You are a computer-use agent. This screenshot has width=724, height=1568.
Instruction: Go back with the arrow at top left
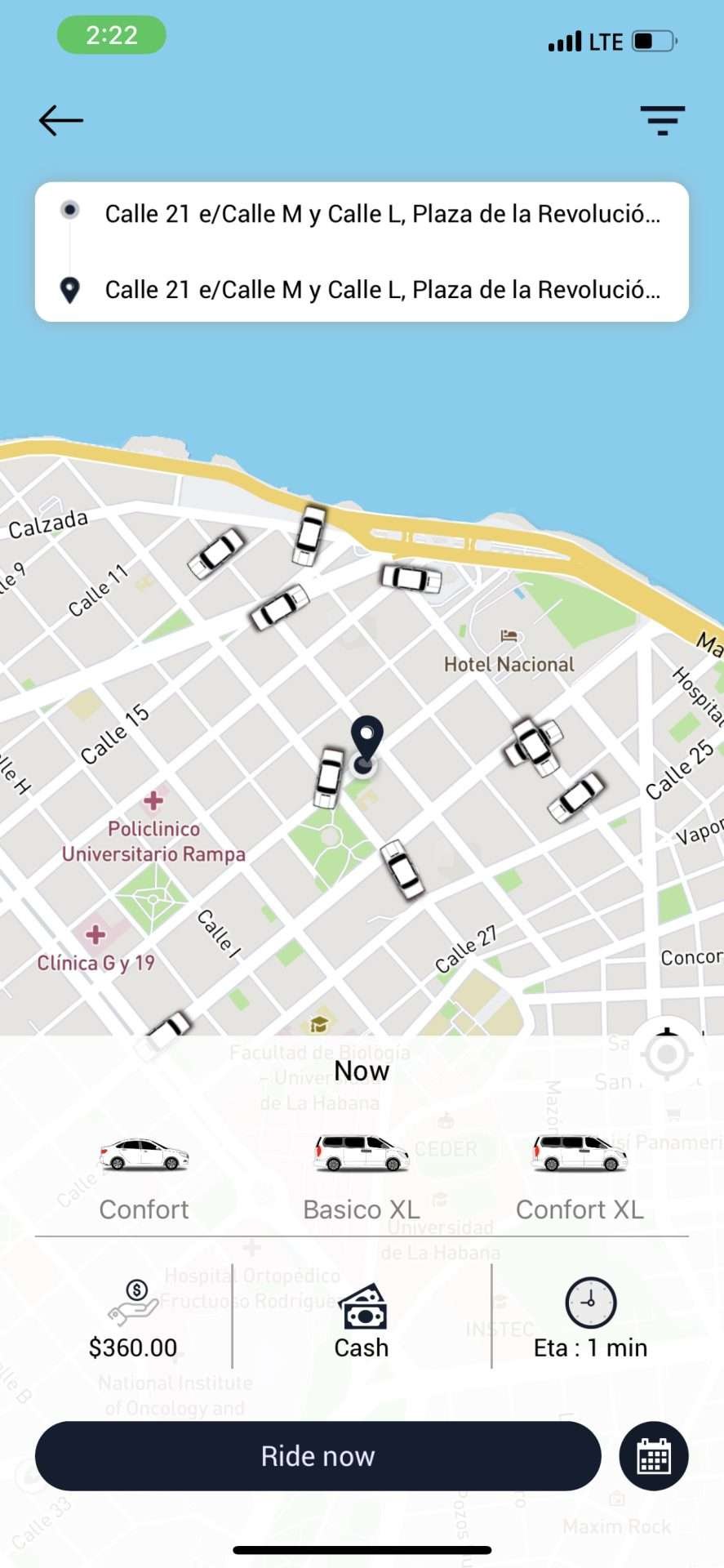click(x=60, y=120)
